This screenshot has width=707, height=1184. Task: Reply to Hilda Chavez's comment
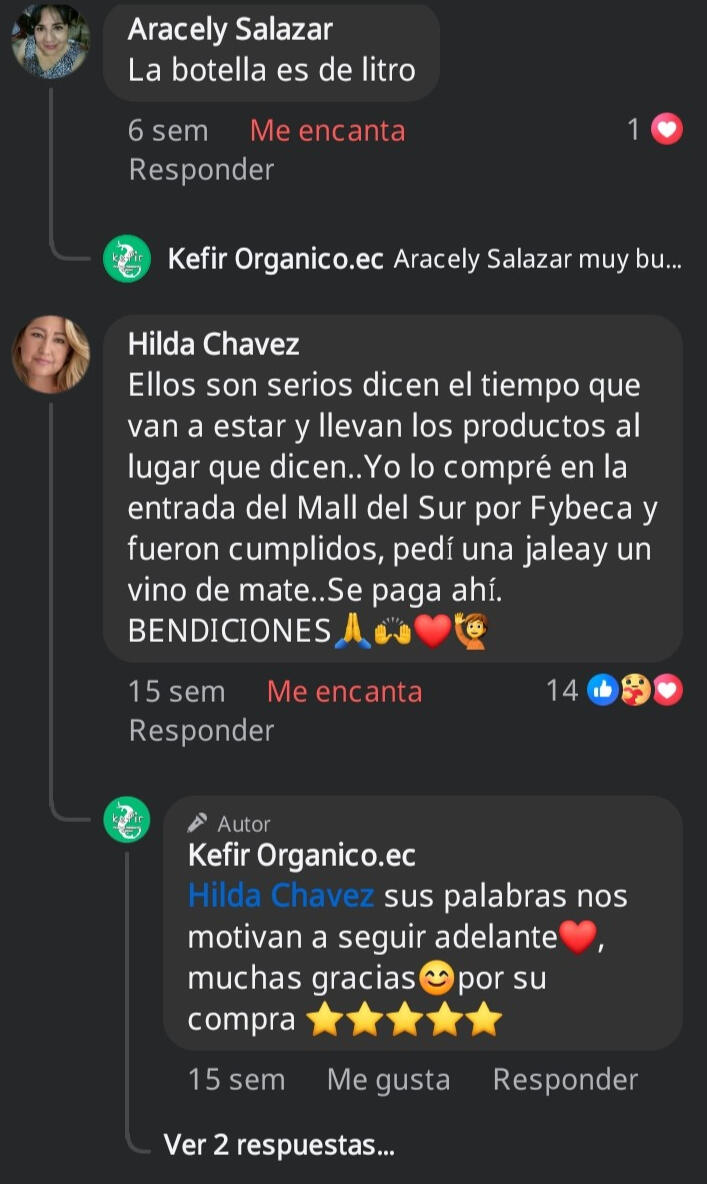pyautogui.click(x=201, y=731)
